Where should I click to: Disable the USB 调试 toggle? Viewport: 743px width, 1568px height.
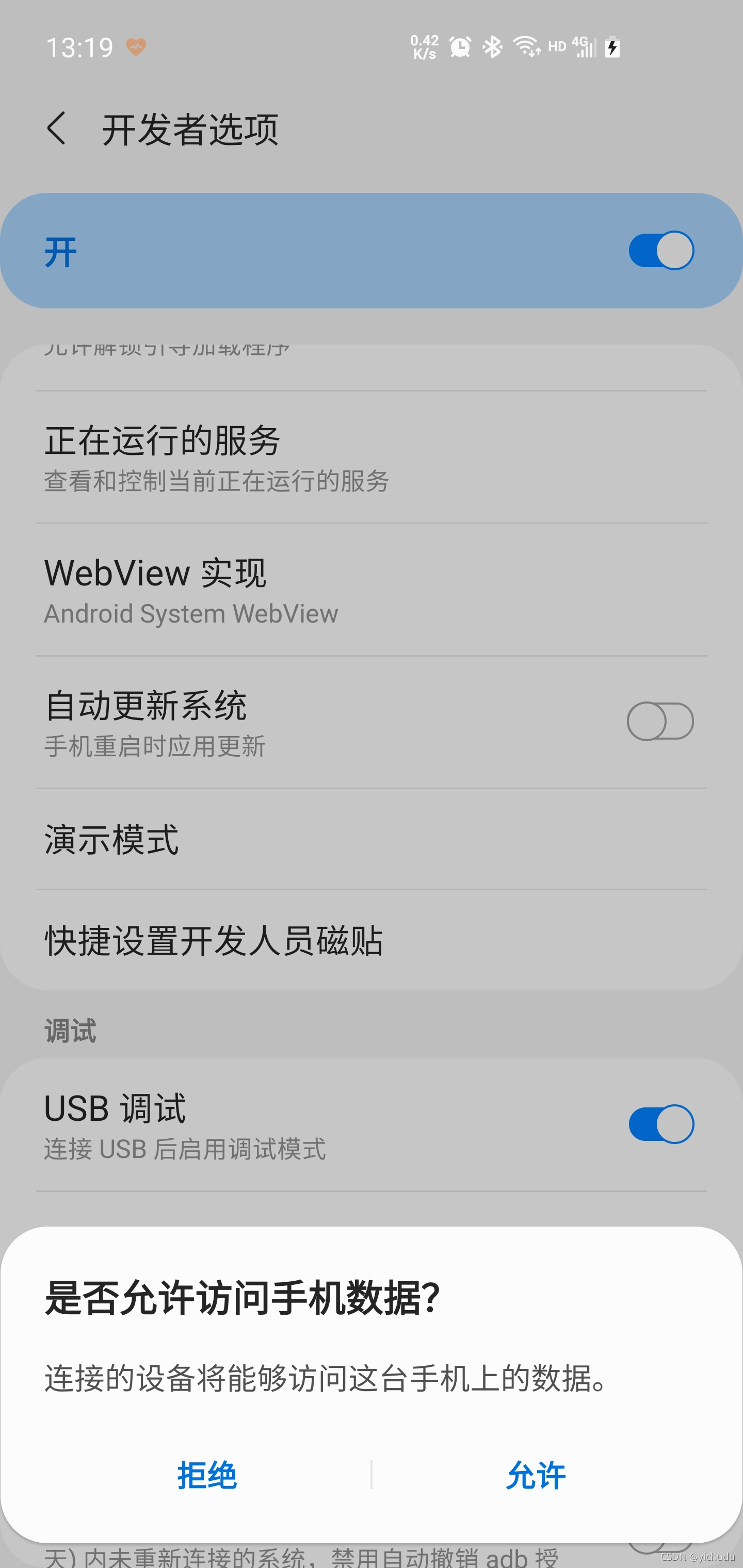(x=661, y=1124)
